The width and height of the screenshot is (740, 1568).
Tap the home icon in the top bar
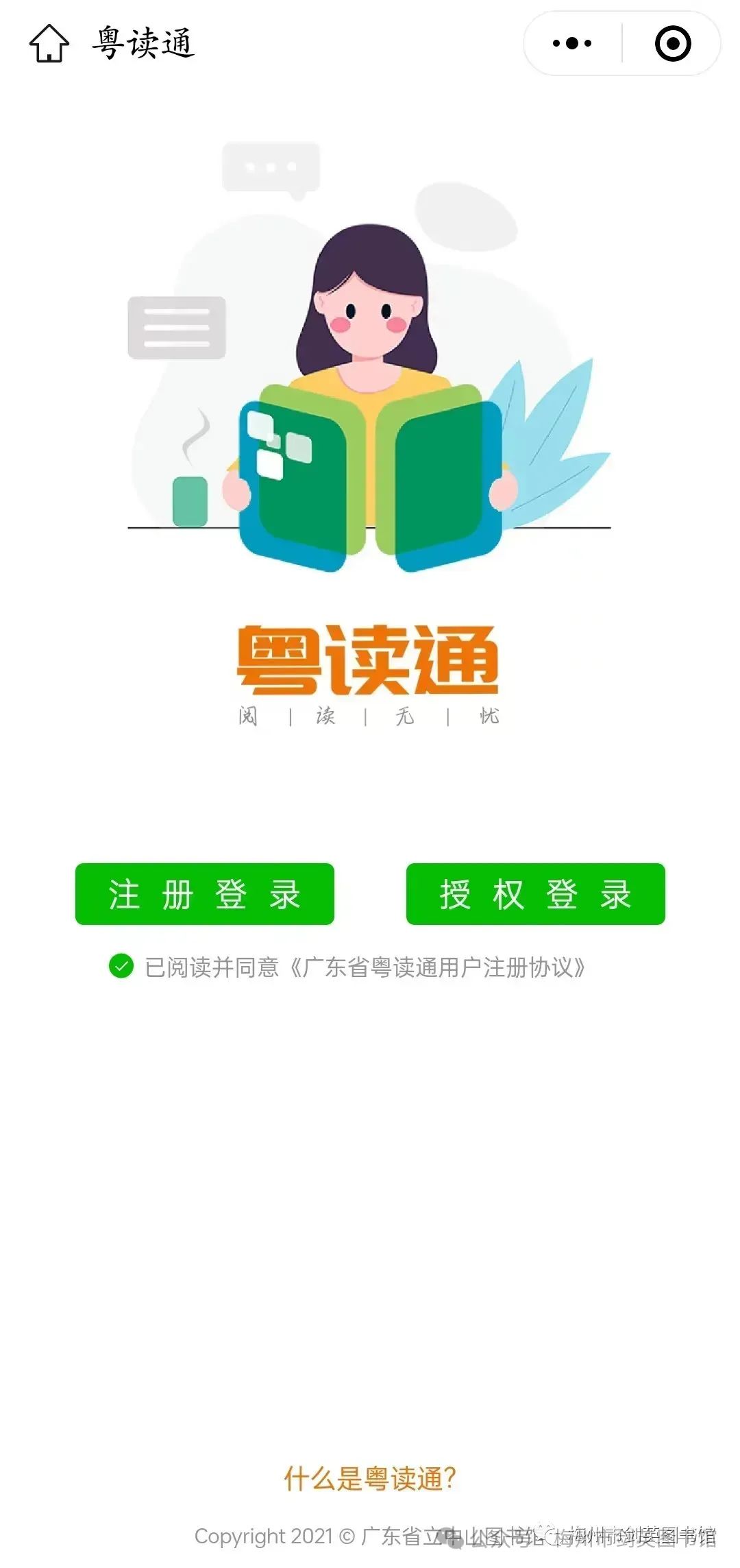[49, 43]
